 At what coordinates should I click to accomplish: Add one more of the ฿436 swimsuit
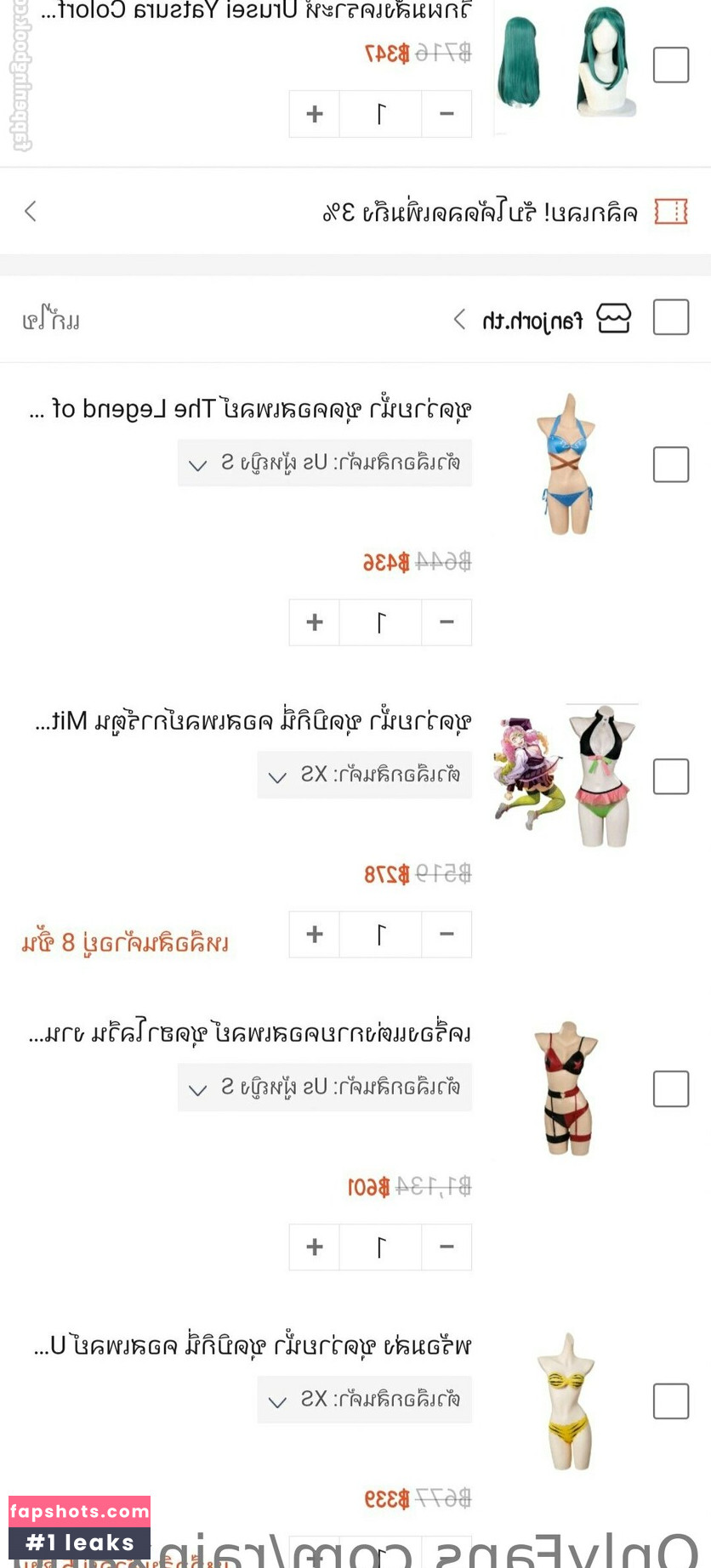coord(315,622)
